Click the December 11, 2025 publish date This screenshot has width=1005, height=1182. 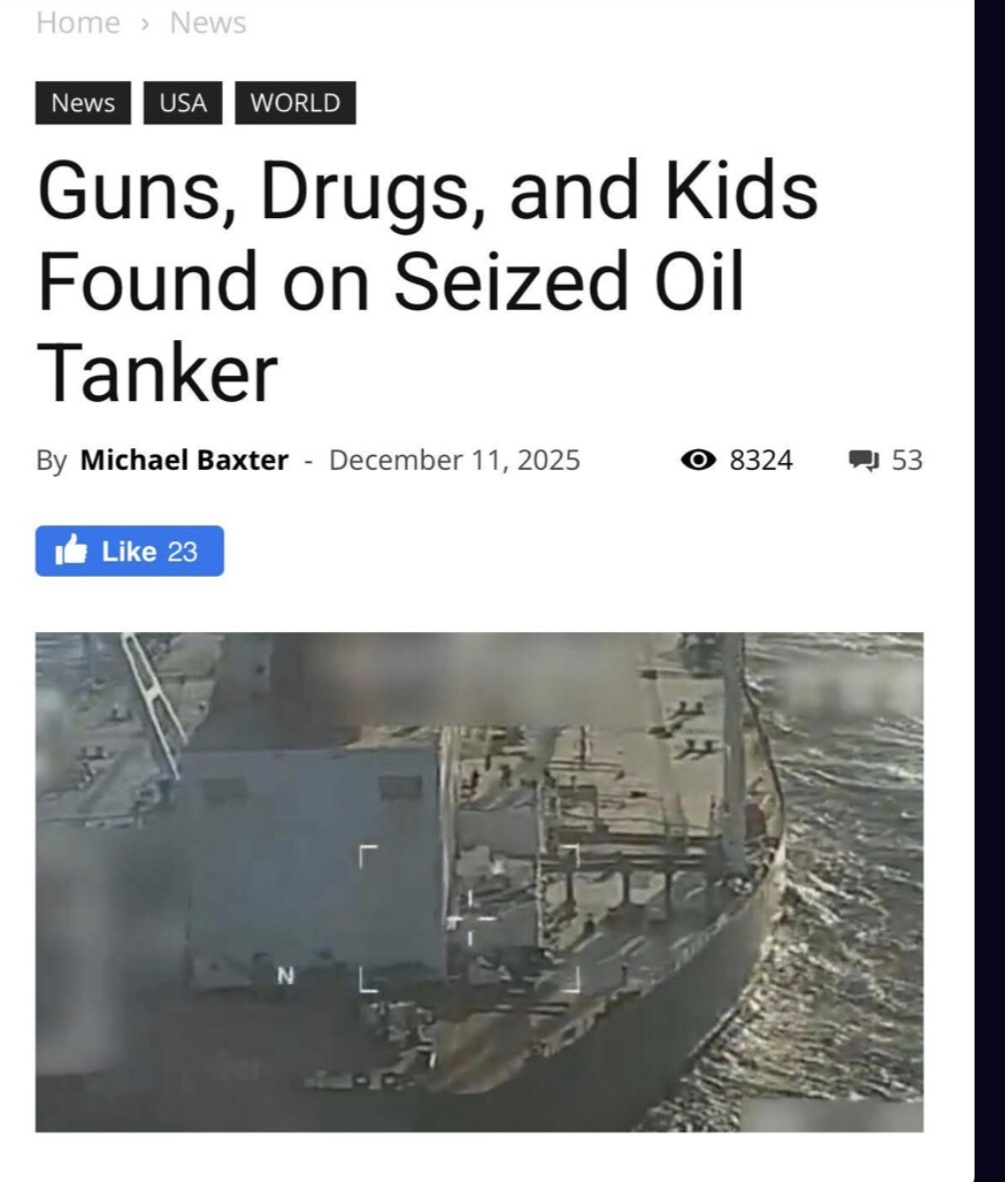tap(455, 461)
